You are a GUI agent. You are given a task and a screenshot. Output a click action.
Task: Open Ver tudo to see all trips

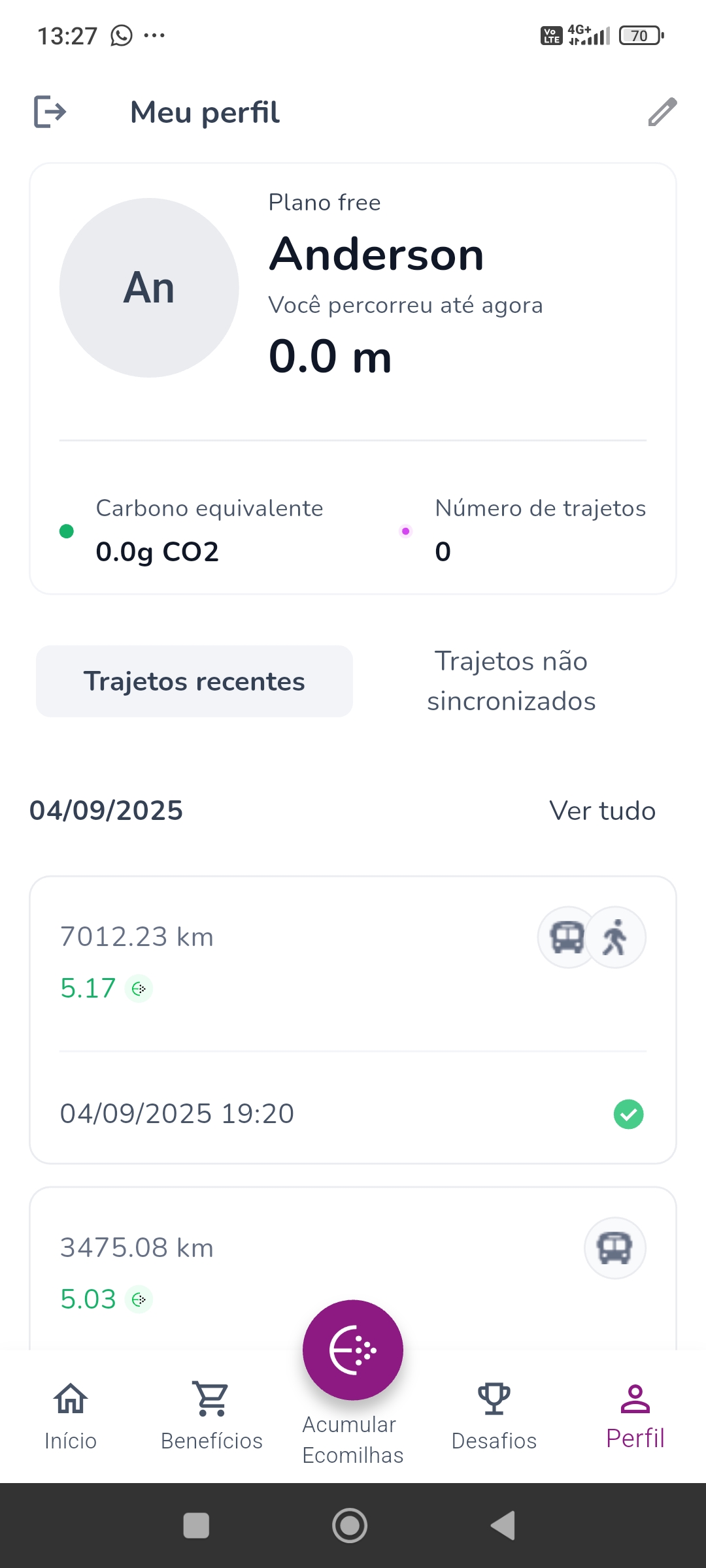point(602,811)
